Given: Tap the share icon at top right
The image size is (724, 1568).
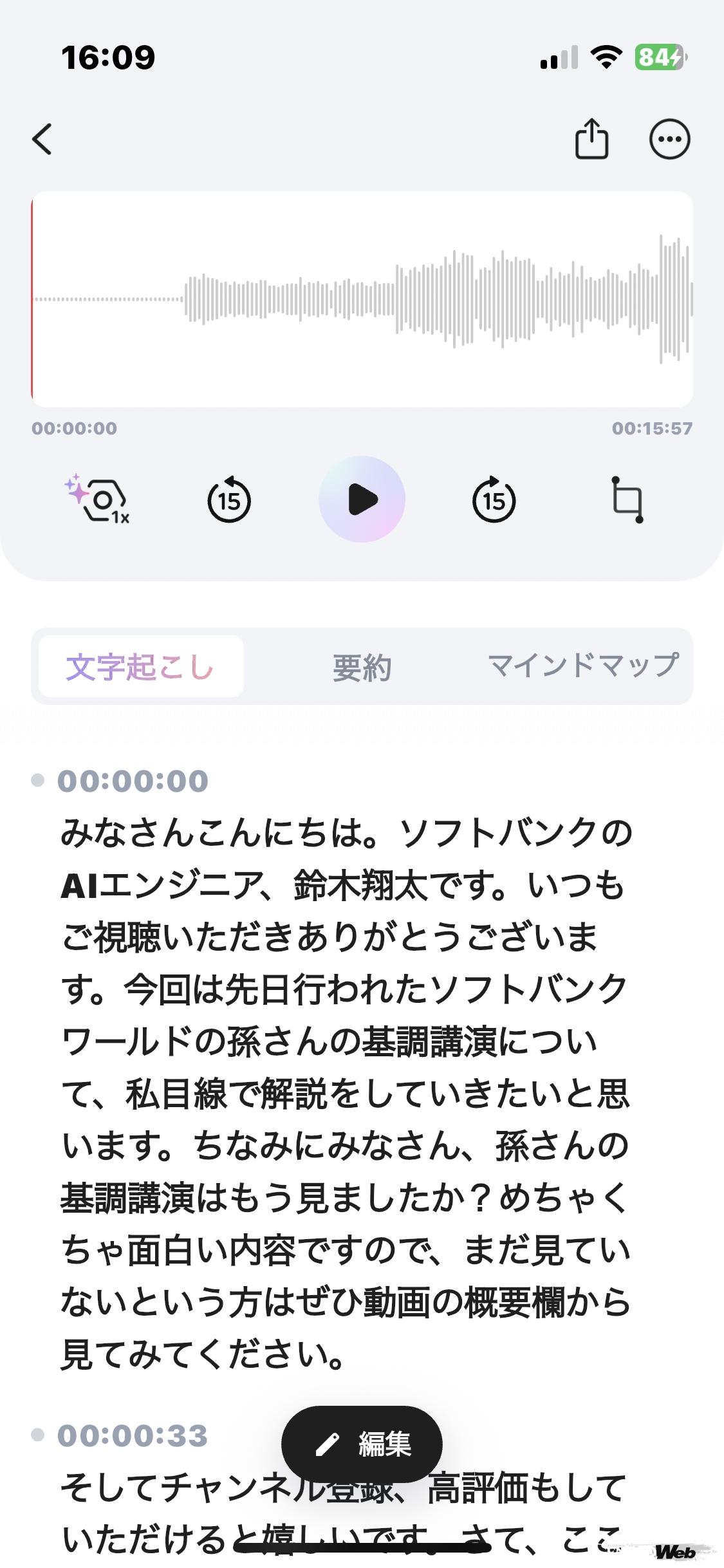Looking at the screenshot, I should [x=593, y=139].
